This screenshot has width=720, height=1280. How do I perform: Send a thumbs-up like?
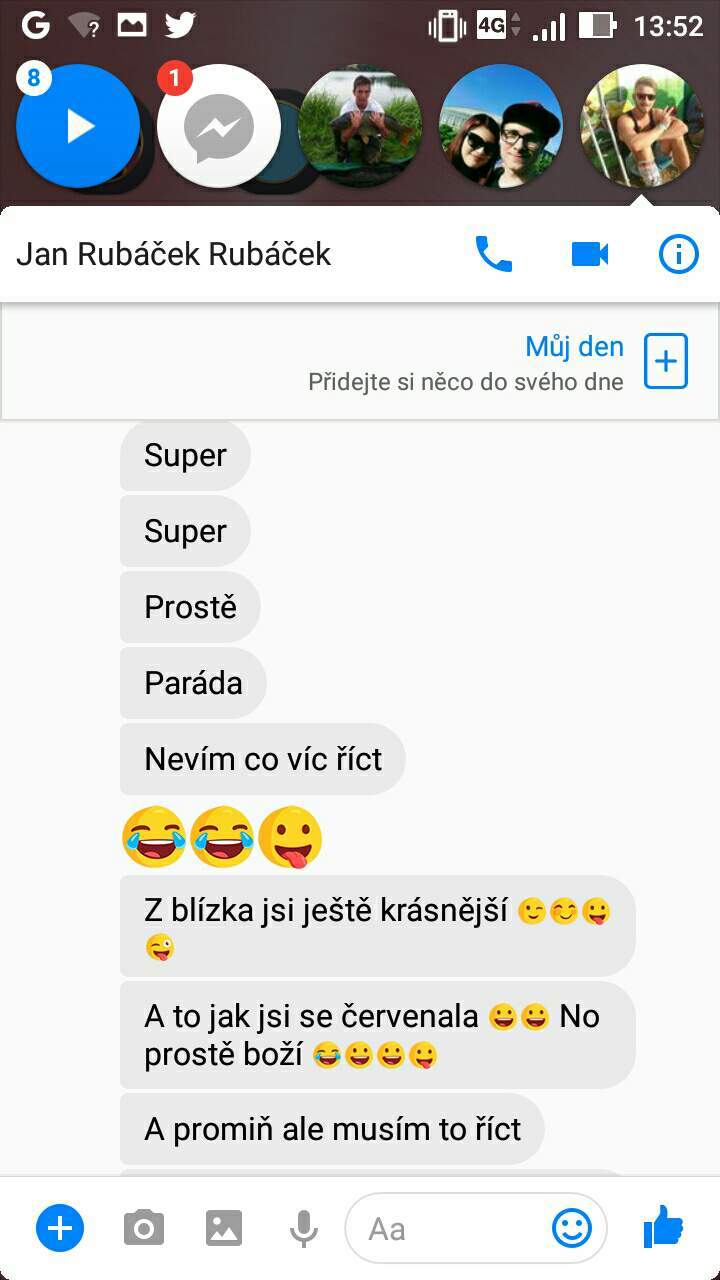pos(663,1226)
